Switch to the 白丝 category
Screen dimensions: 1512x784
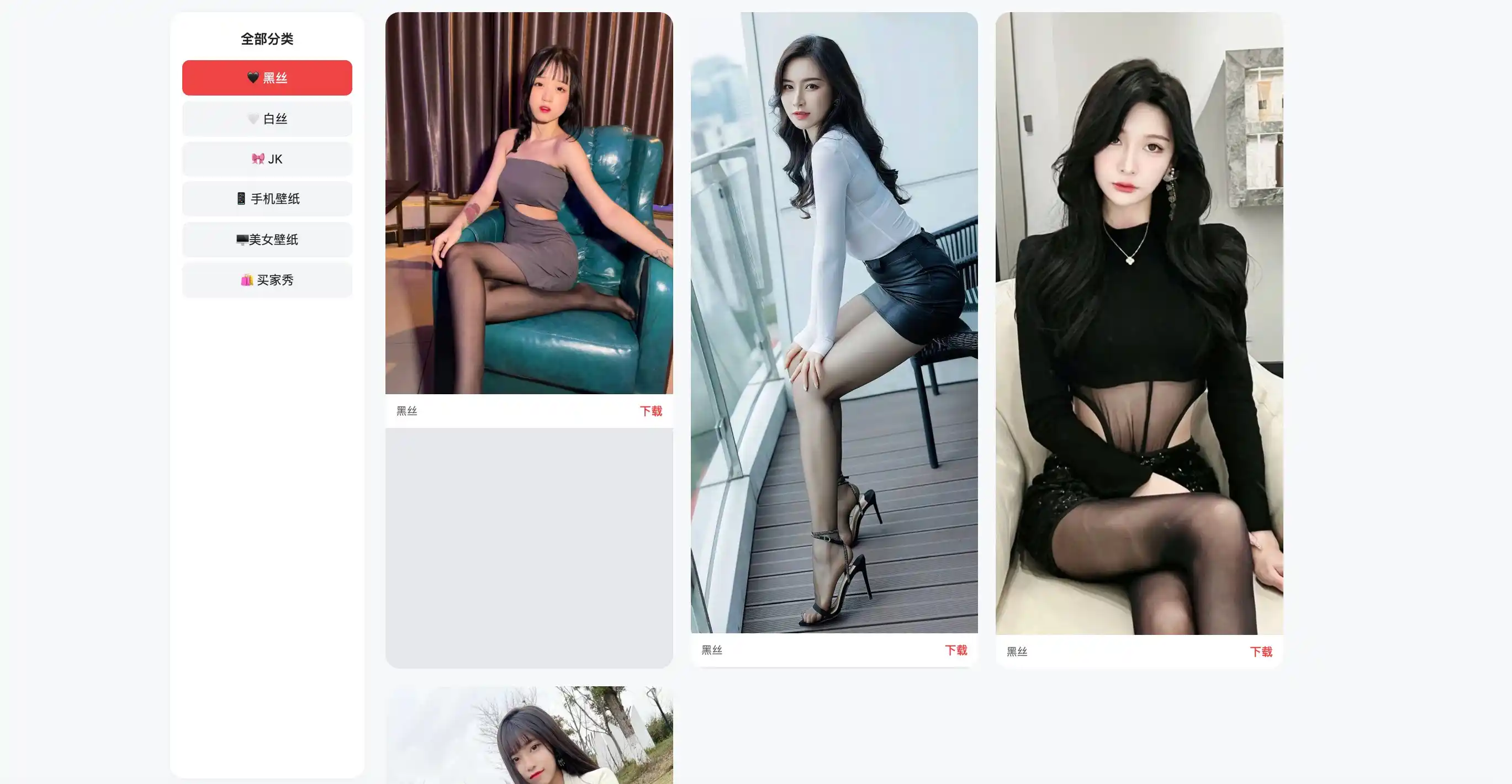pos(267,119)
